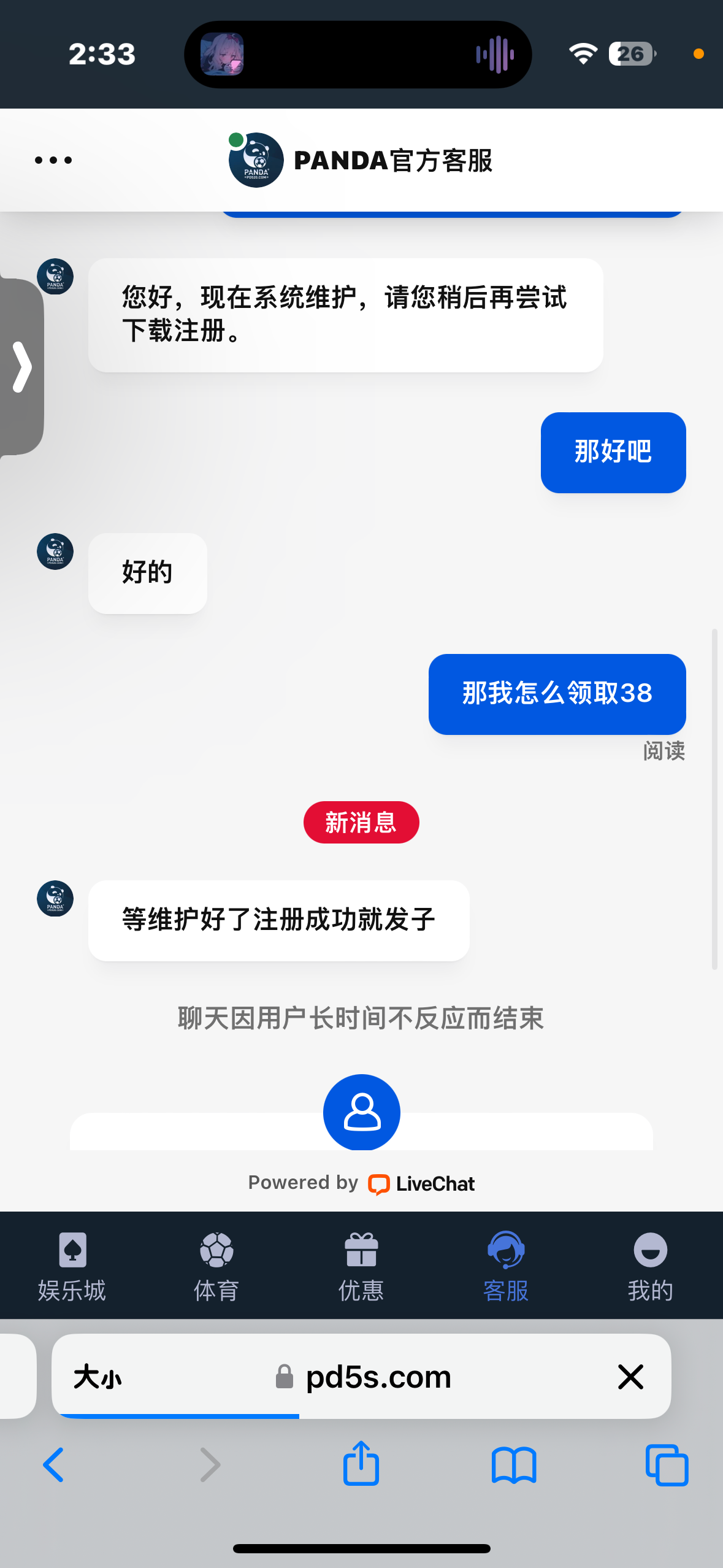Expand the side panel arrow
Image resolution: width=723 pixels, height=1568 pixels.
pyautogui.click(x=22, y=367)
